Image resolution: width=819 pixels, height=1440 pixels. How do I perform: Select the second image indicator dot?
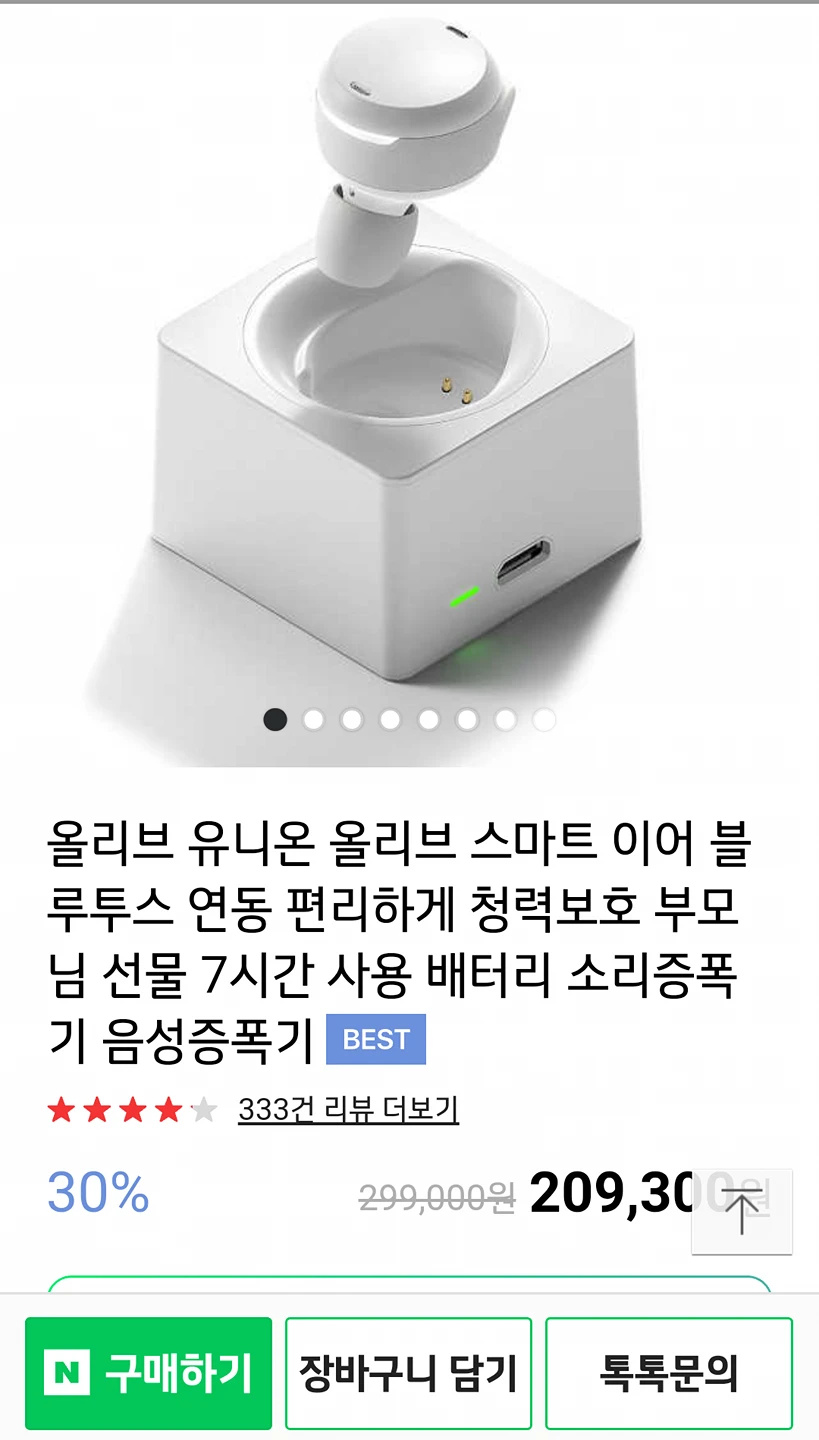[x=313, y=719]
